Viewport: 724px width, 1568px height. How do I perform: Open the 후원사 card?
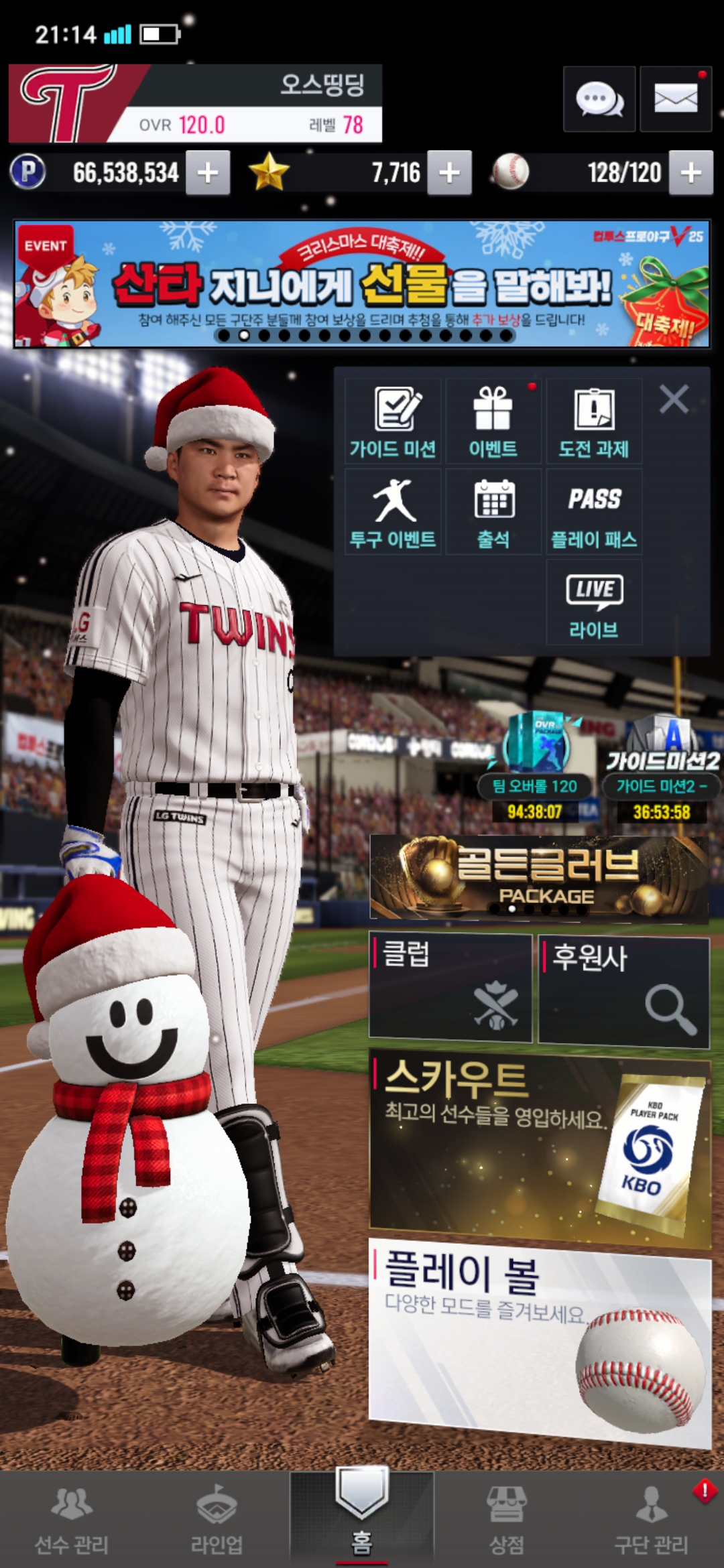coord(623,992)
